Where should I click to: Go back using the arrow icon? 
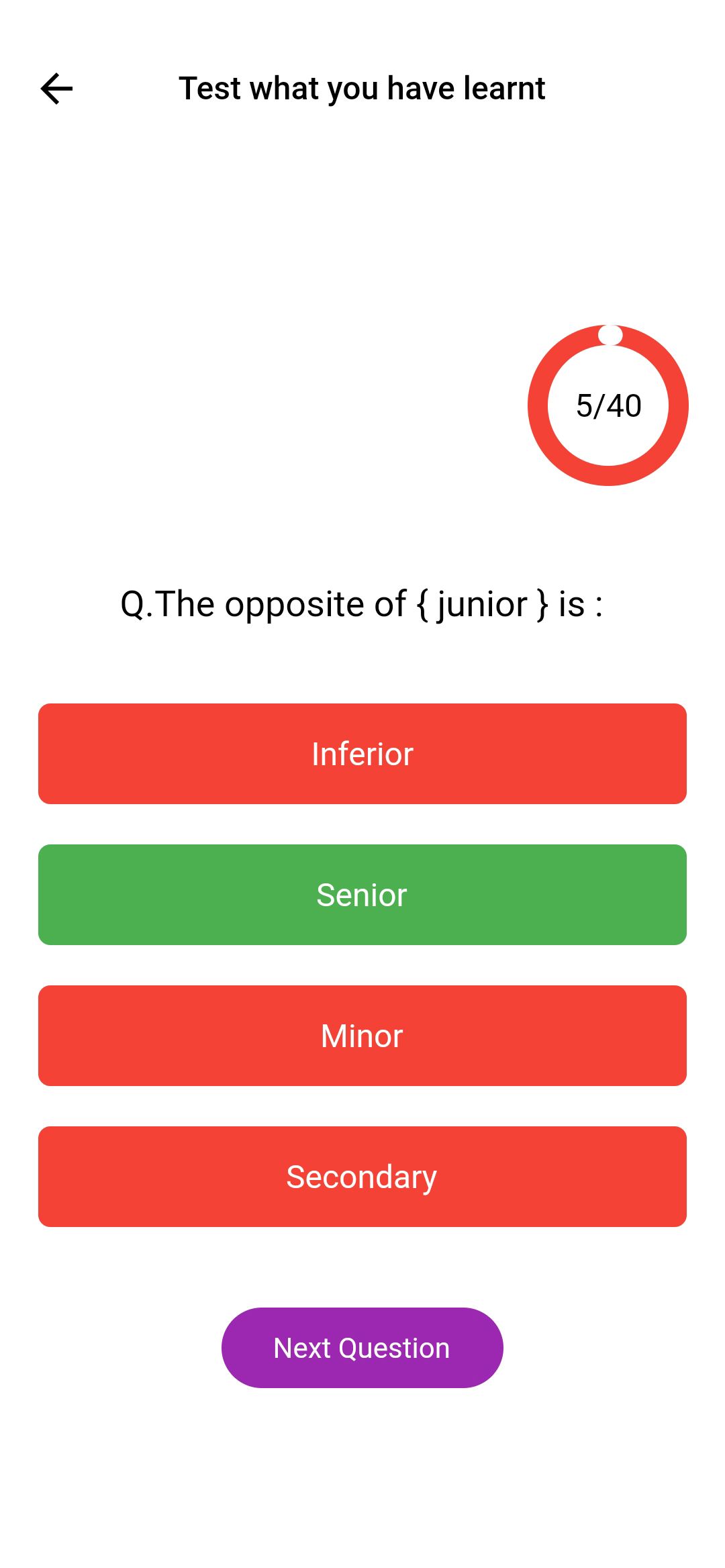pyautogui.click(x=56, y=89)
